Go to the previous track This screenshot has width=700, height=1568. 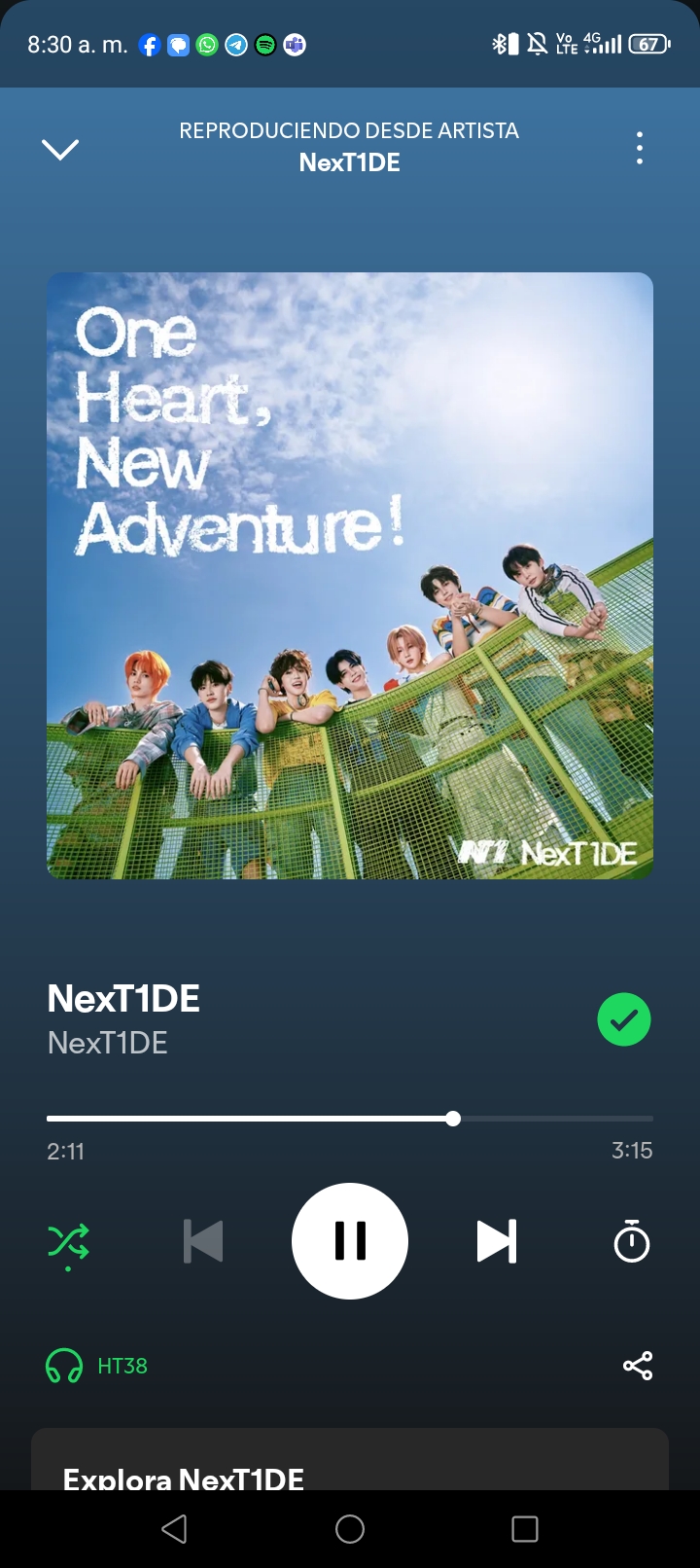[x=203, y=1241]
